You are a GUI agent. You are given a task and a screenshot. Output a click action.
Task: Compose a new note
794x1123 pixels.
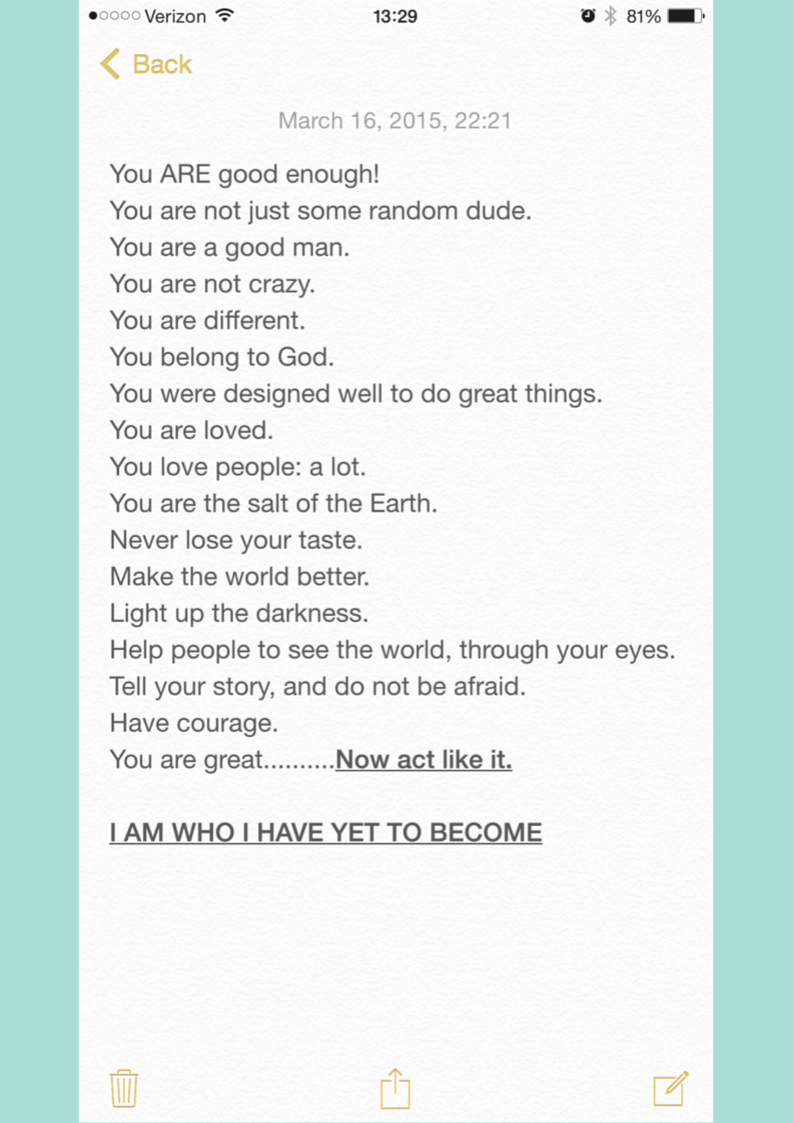pos(670,1088)
